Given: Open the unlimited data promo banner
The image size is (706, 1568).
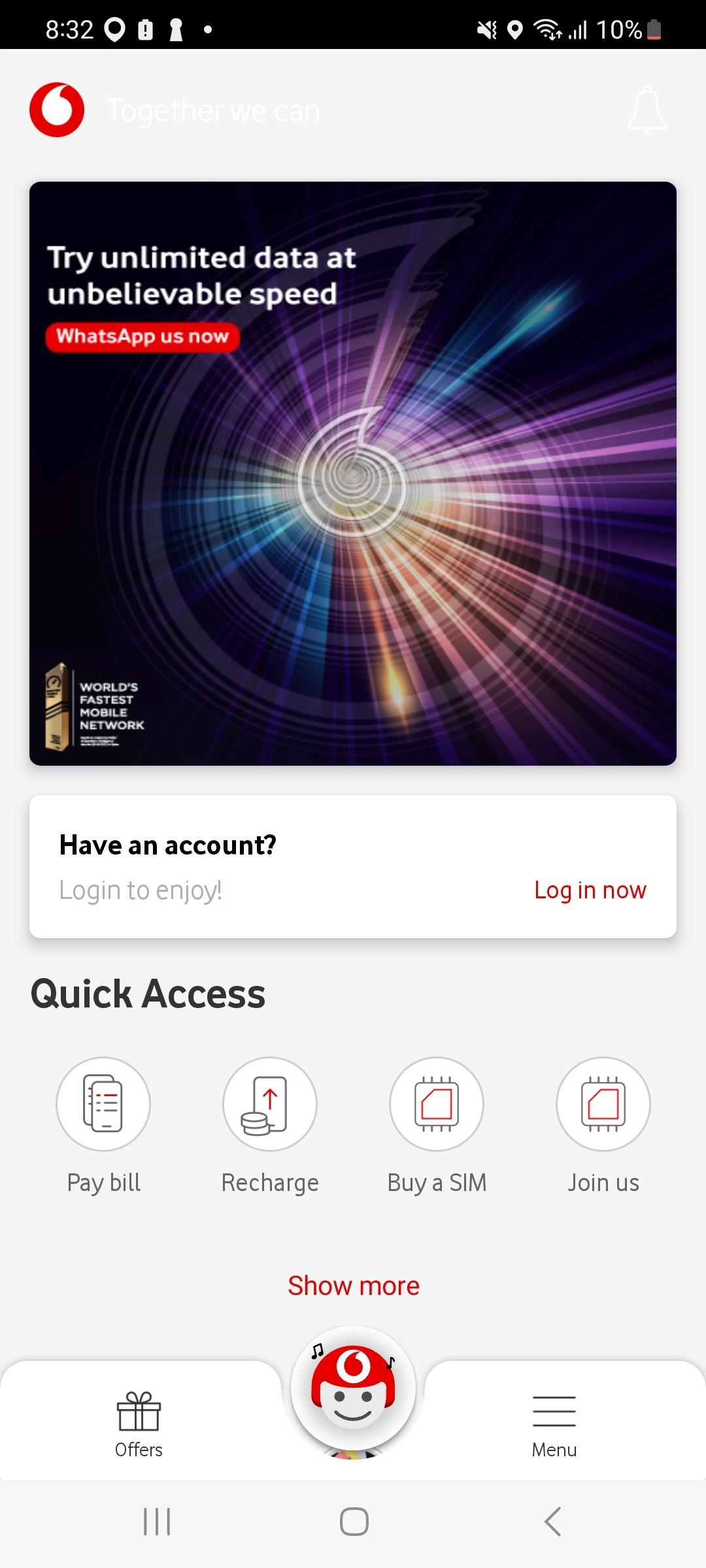Looking at the screenshot, I should [353, 473].
